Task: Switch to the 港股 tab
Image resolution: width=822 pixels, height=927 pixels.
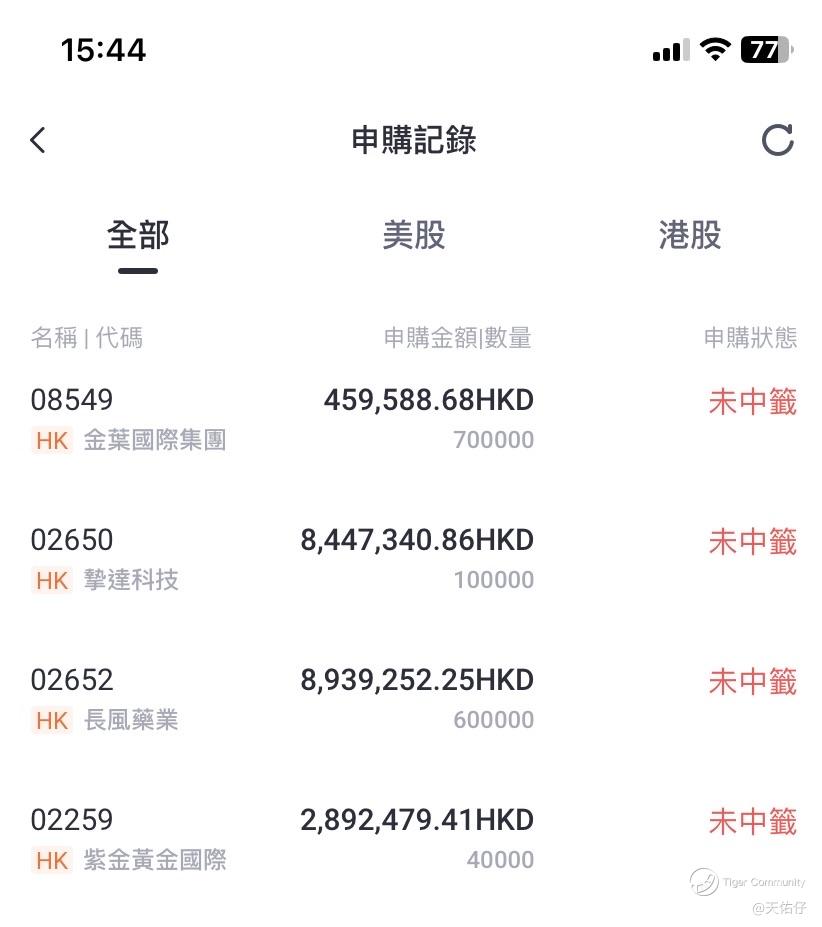Action: click(x=689, y=236)
